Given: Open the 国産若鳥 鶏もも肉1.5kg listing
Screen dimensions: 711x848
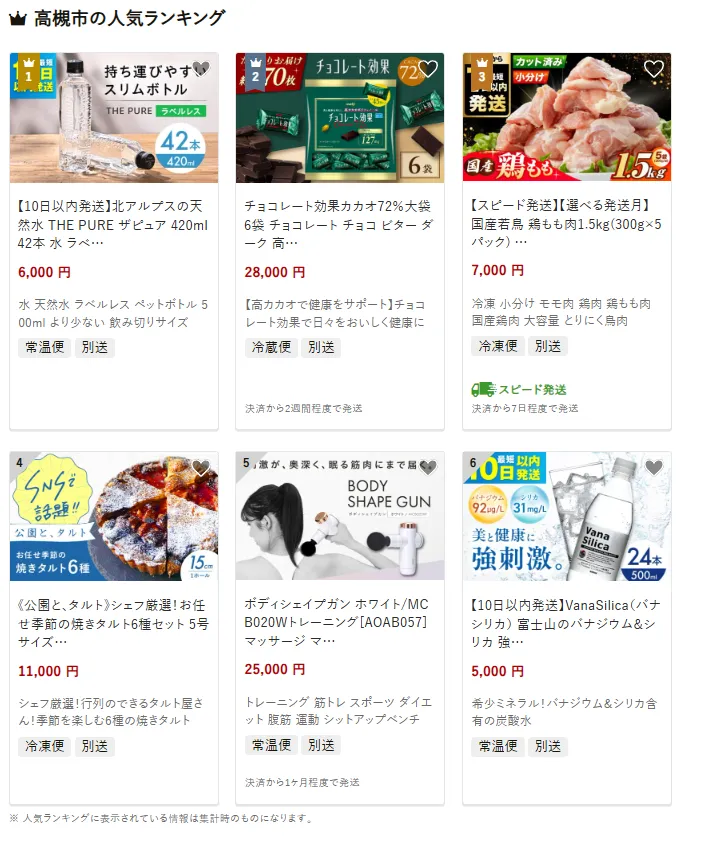Looking at the screenshot, I should [566, 226].
